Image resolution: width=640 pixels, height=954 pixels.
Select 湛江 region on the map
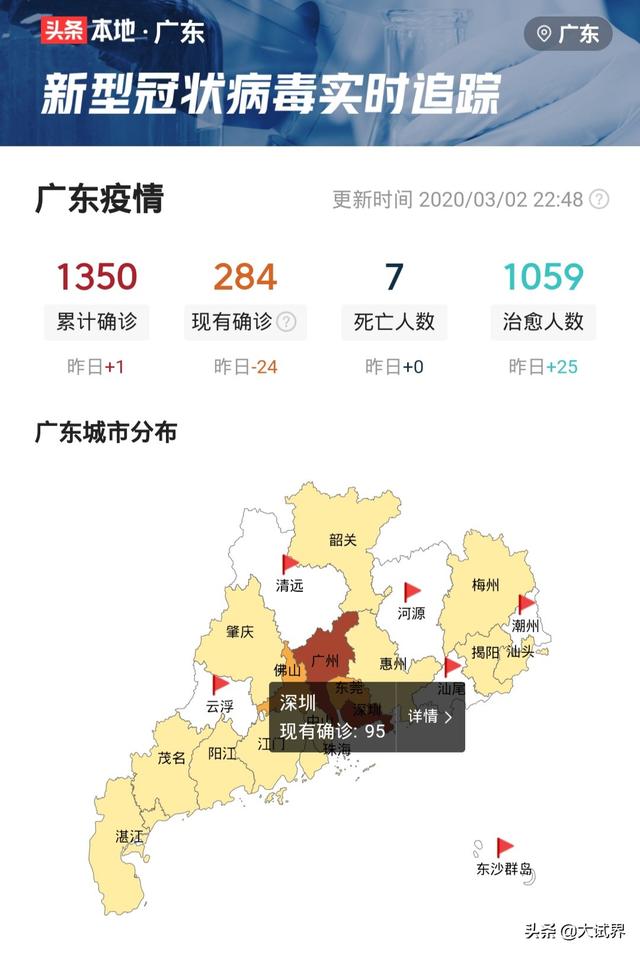pyautogui.click(x=130, y=836)
